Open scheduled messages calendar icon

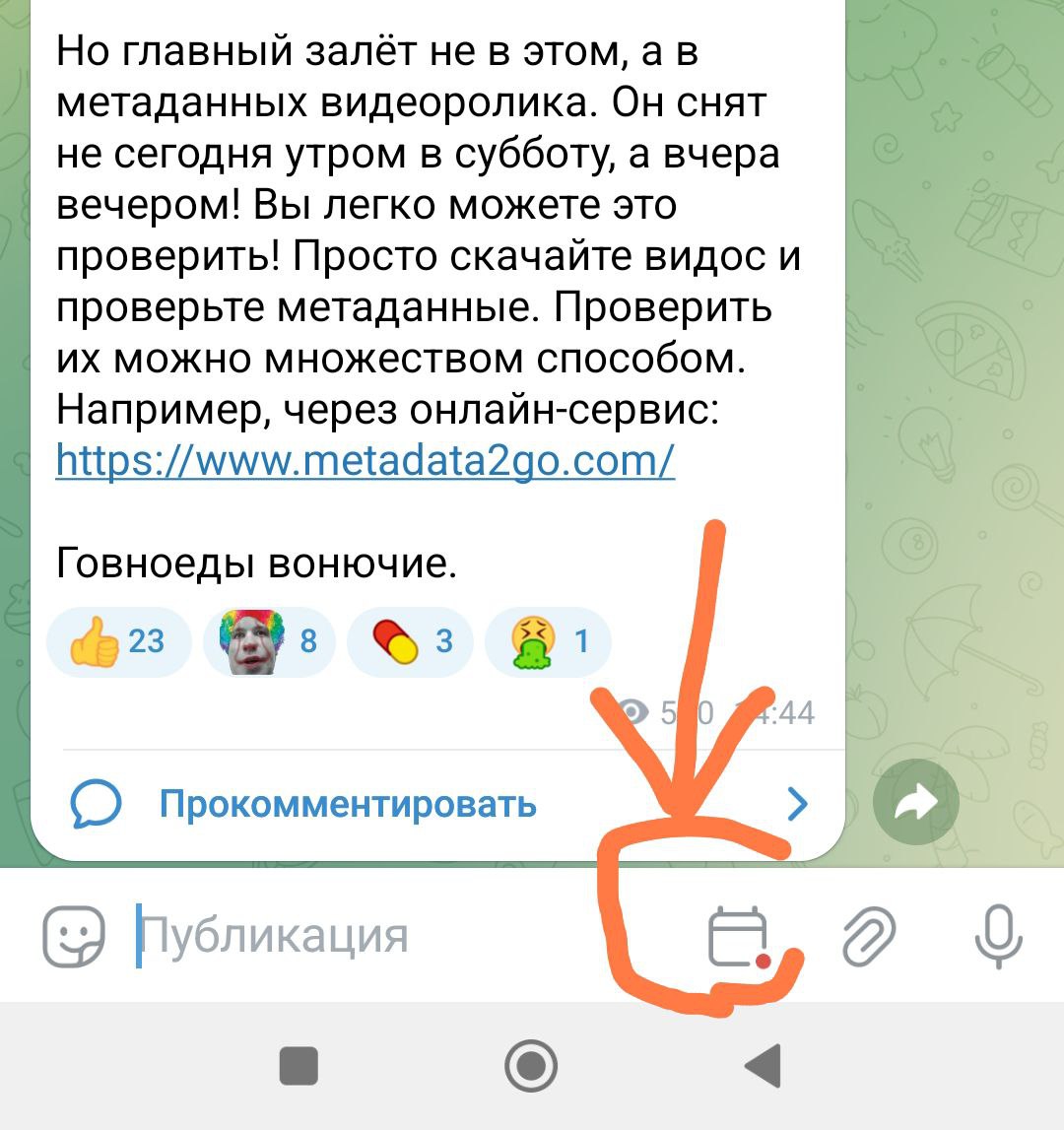point(738,937)
